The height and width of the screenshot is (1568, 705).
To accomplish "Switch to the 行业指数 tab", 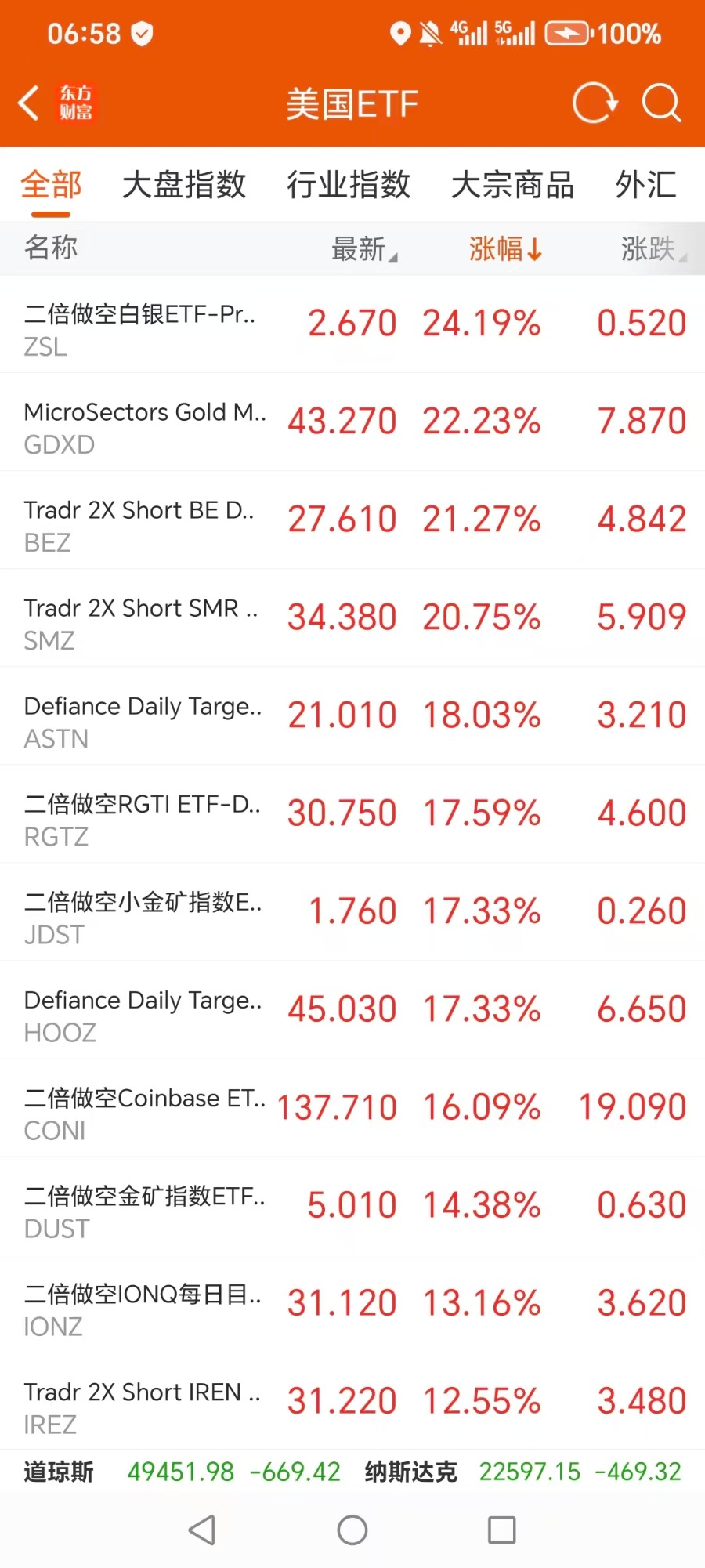I will pyautogui.click(x=349, y=186).
